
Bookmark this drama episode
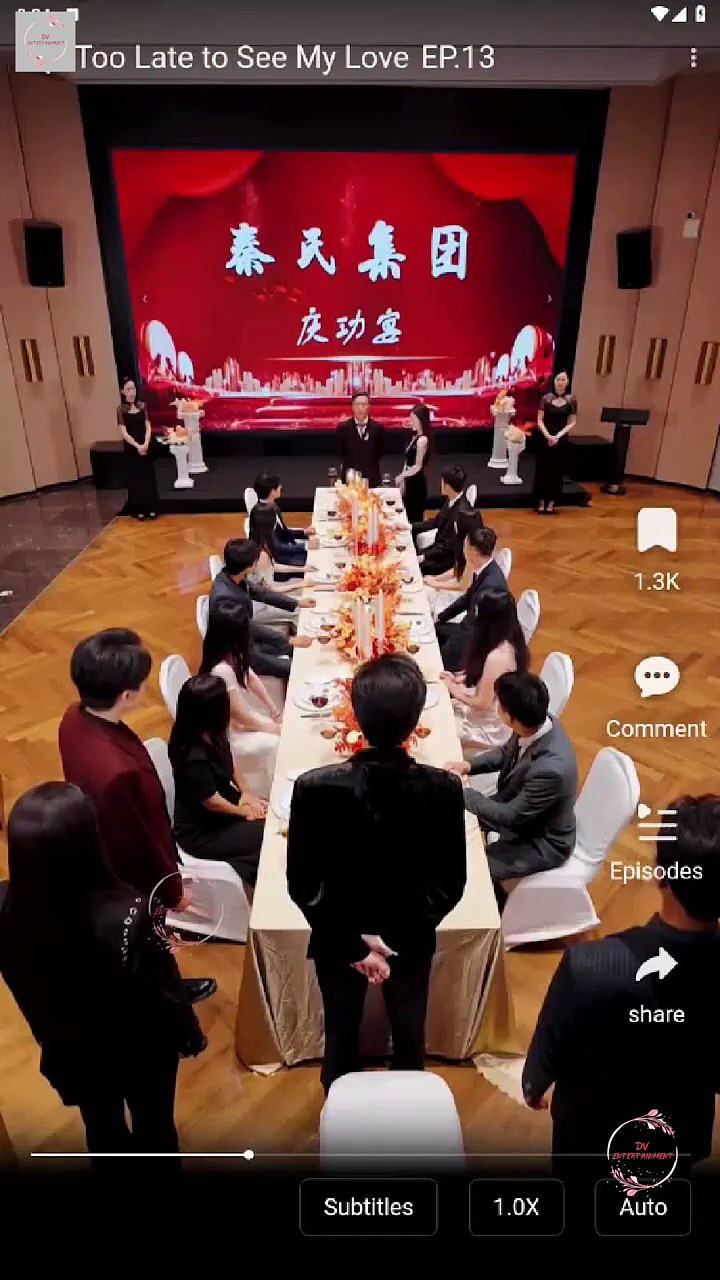[x=657, y=531]
